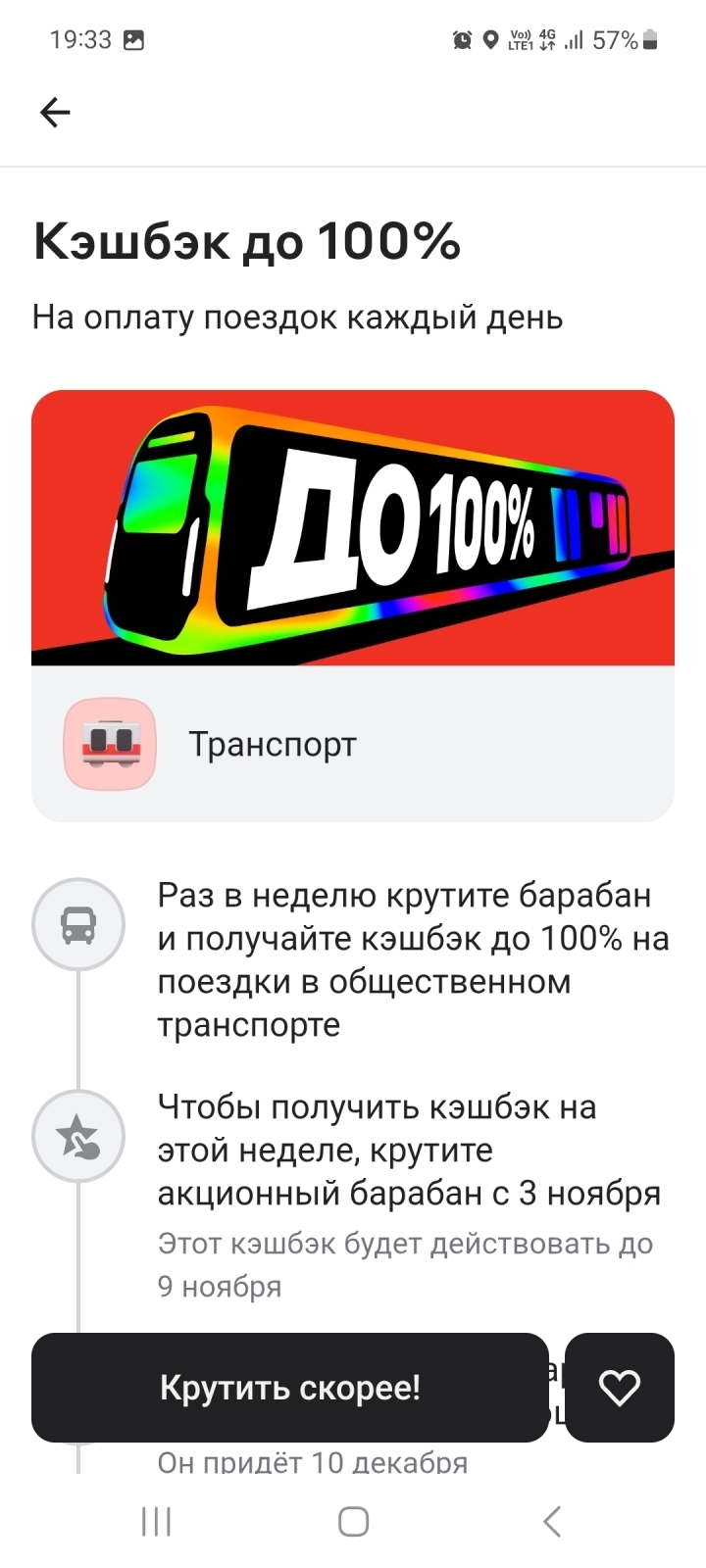Open the Транспорт category tile
Image resolution: width=706 pixels, height=1568 pixels.
[353, 745]
